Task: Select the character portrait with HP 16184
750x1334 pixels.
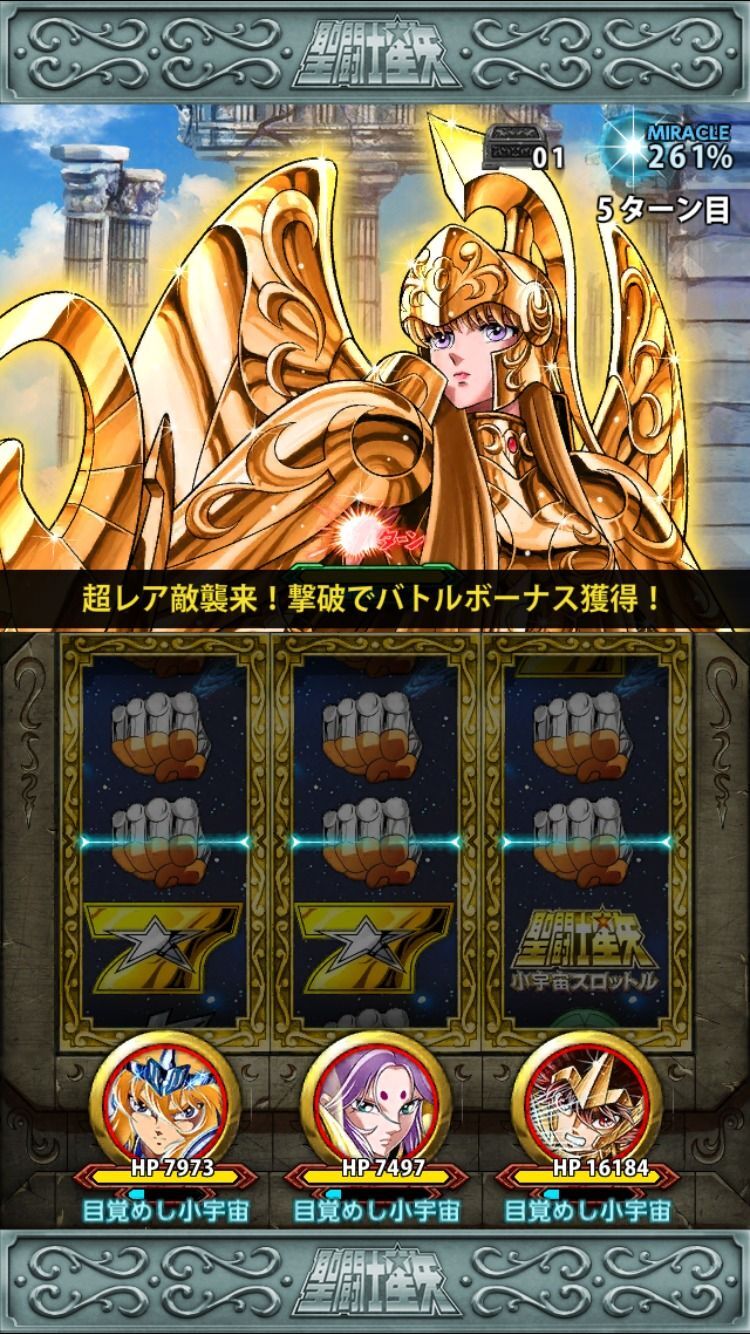Action: (586, 1105)
